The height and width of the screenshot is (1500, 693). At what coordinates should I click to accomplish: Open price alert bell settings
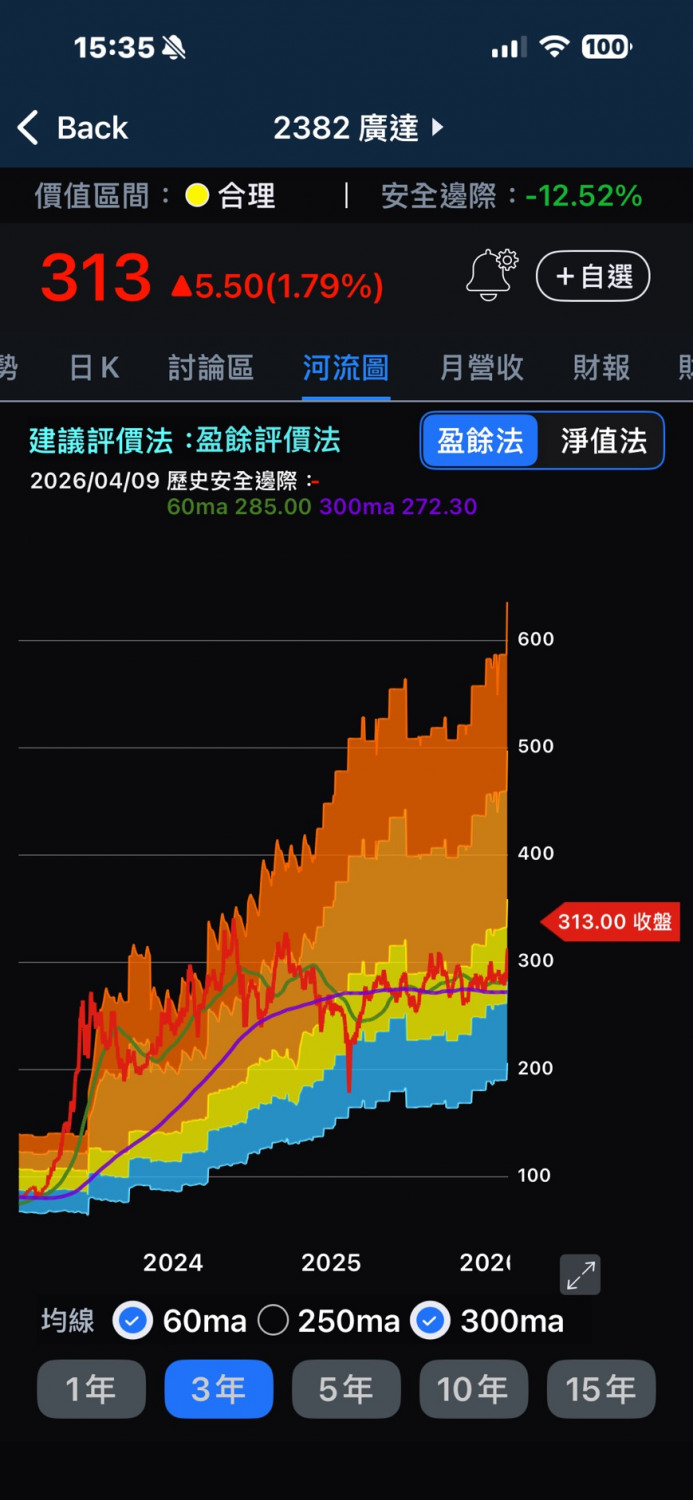pyautogui.click(x=491, y=276)
